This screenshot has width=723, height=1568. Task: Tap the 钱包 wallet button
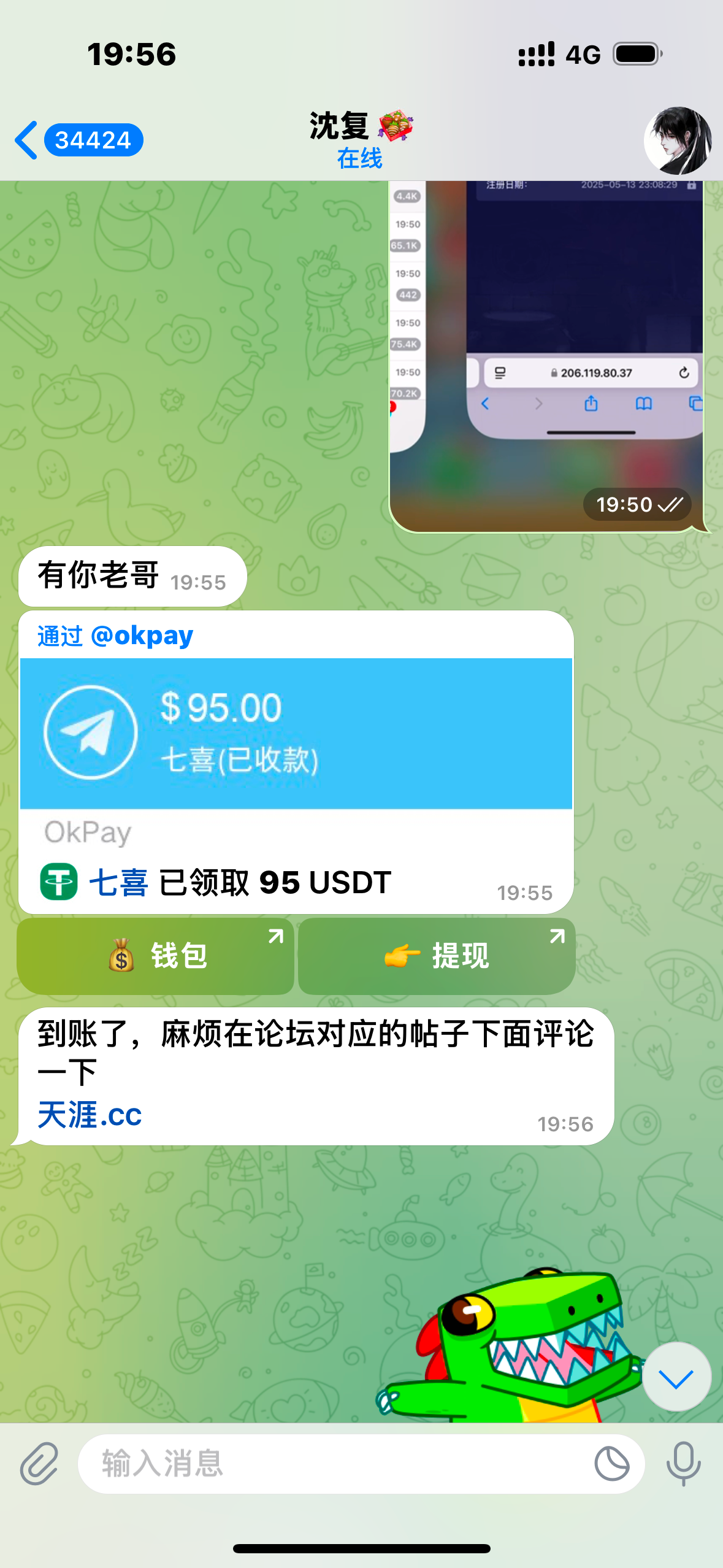click(x=156, y=956)
